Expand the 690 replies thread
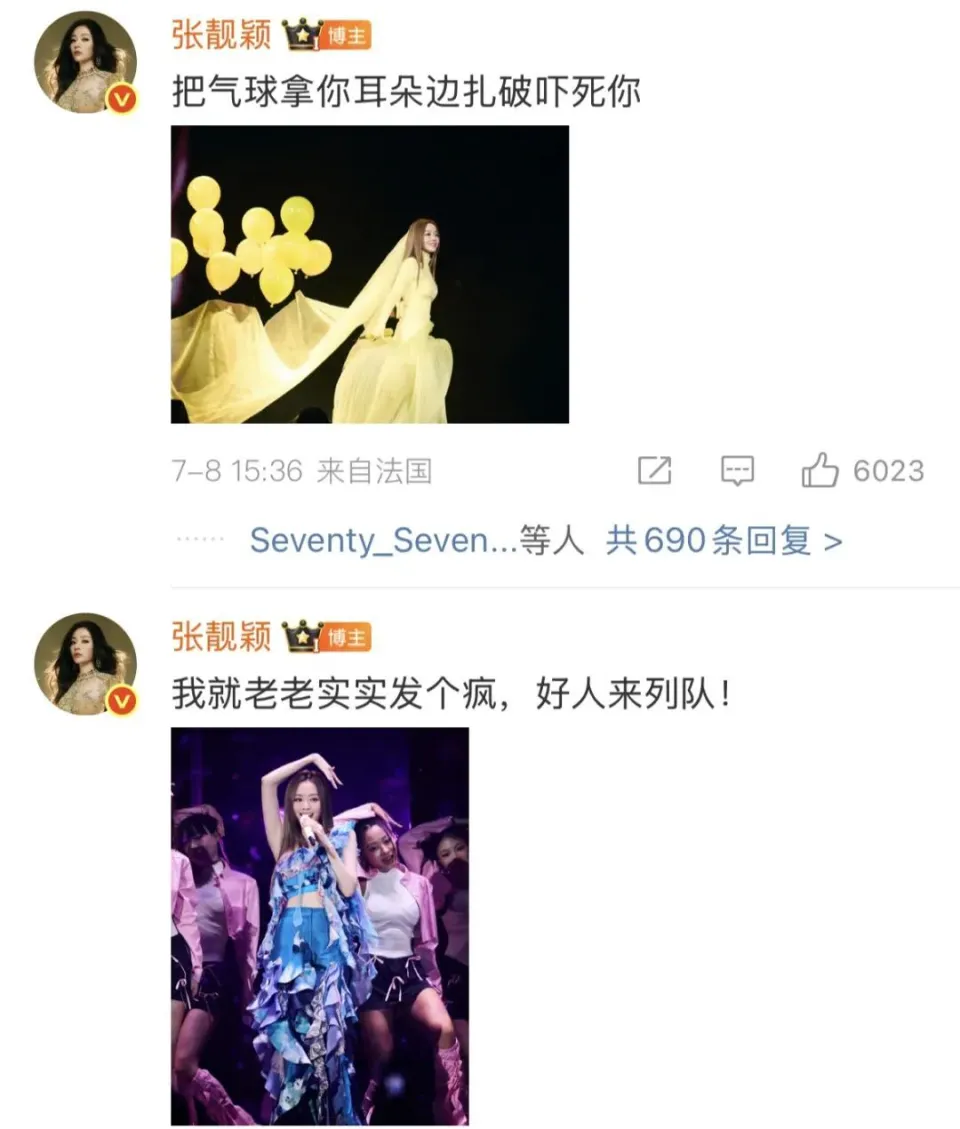 [724, 541]
